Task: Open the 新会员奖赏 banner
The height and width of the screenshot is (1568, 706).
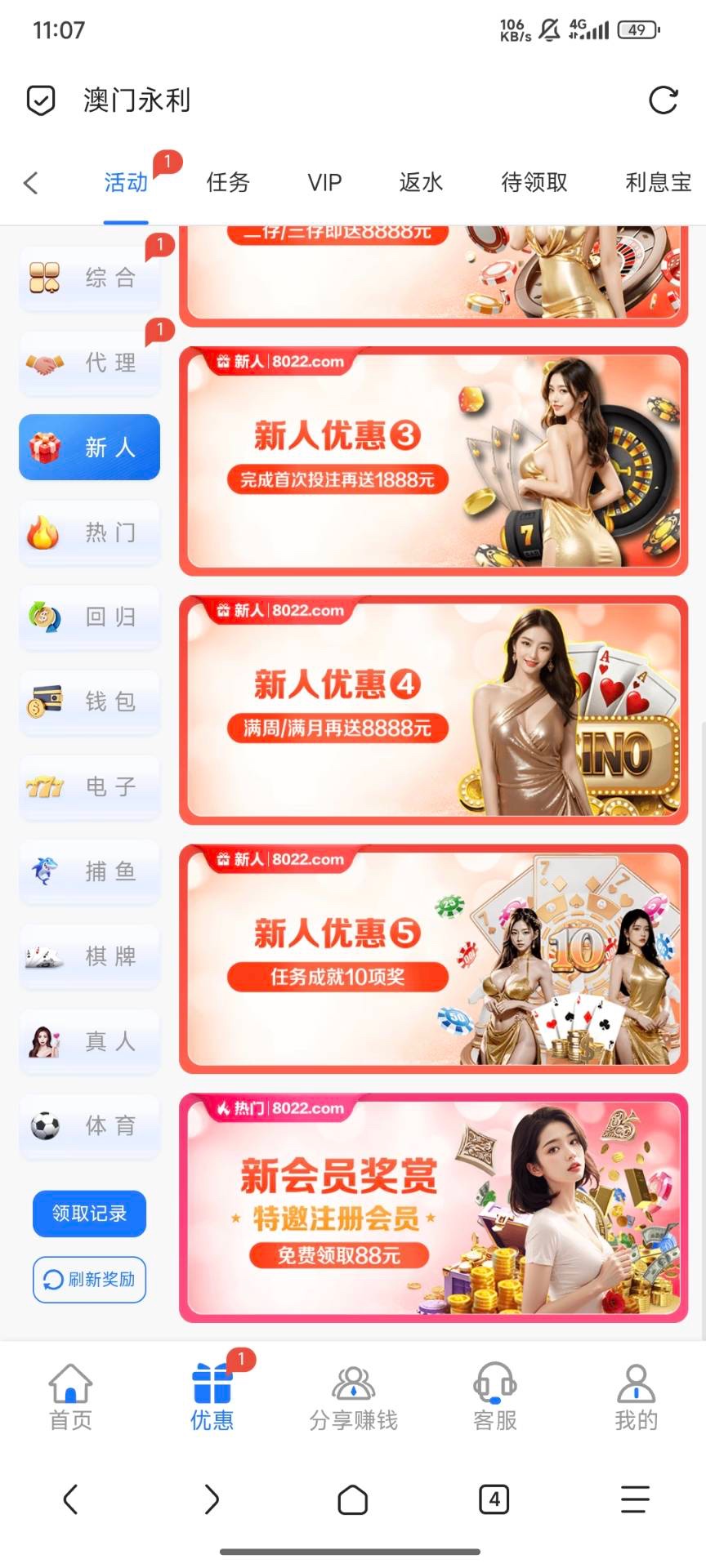Action: point(433,1208)
